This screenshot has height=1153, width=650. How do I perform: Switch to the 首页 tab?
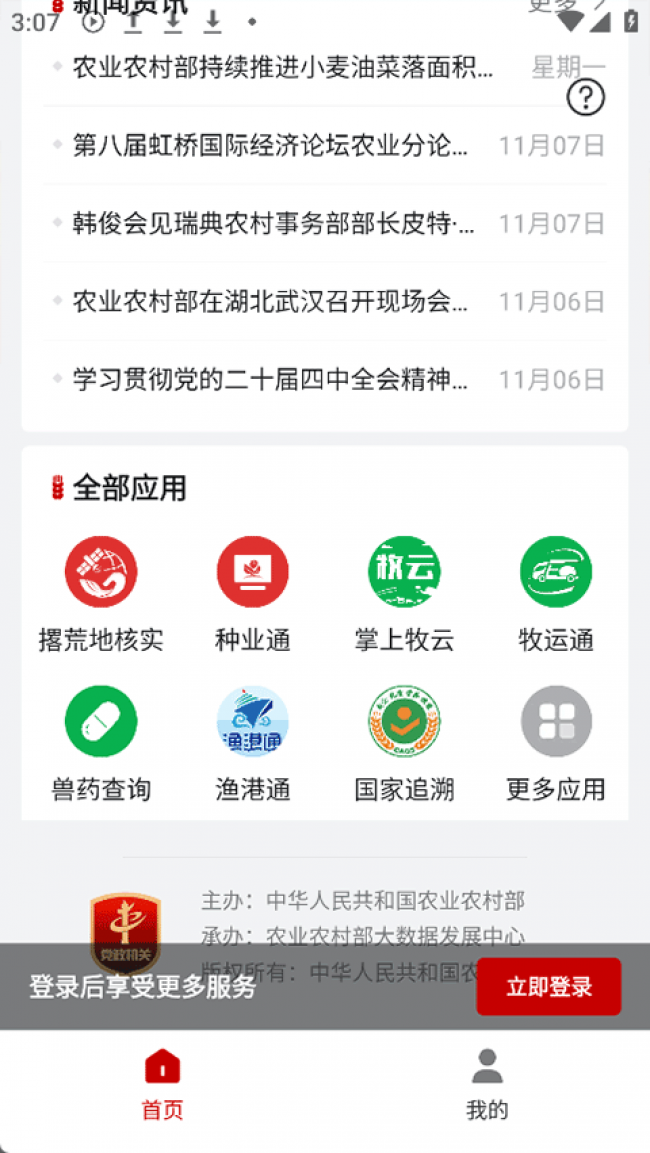pyautogui.click(x=162, y=1083)
